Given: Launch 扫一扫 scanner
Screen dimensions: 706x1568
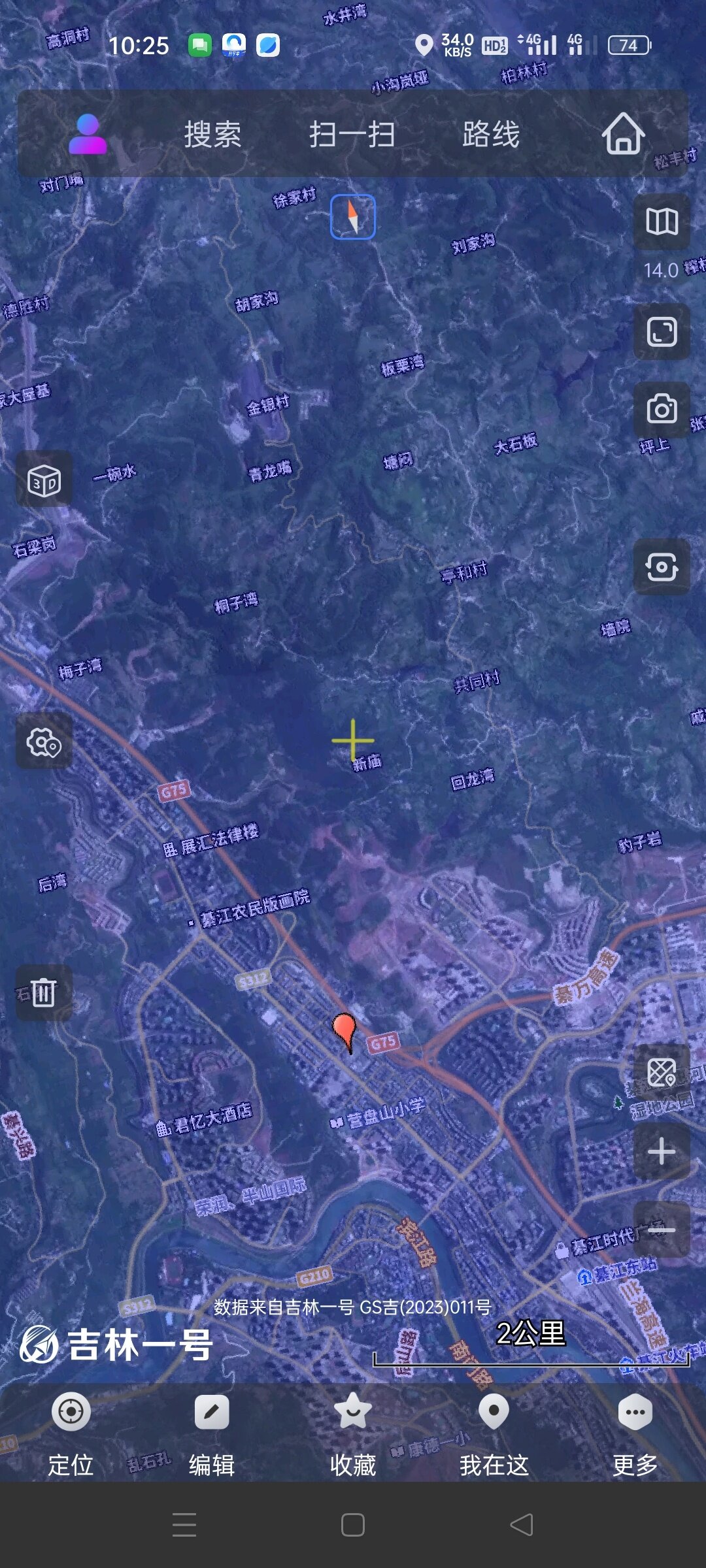Looking at the screenshot, I should (352, 135).
